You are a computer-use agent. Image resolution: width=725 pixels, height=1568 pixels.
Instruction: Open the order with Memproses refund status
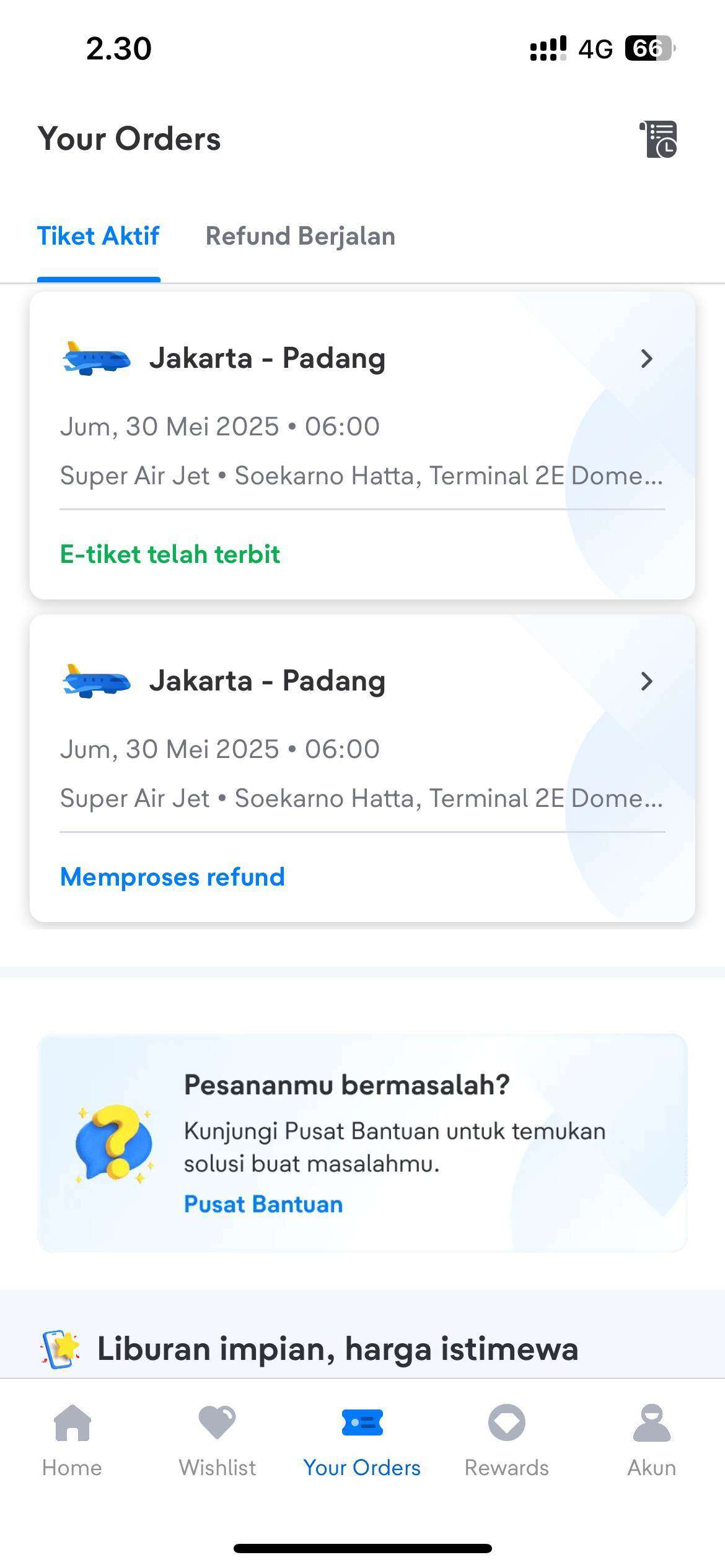coord(362,768)
